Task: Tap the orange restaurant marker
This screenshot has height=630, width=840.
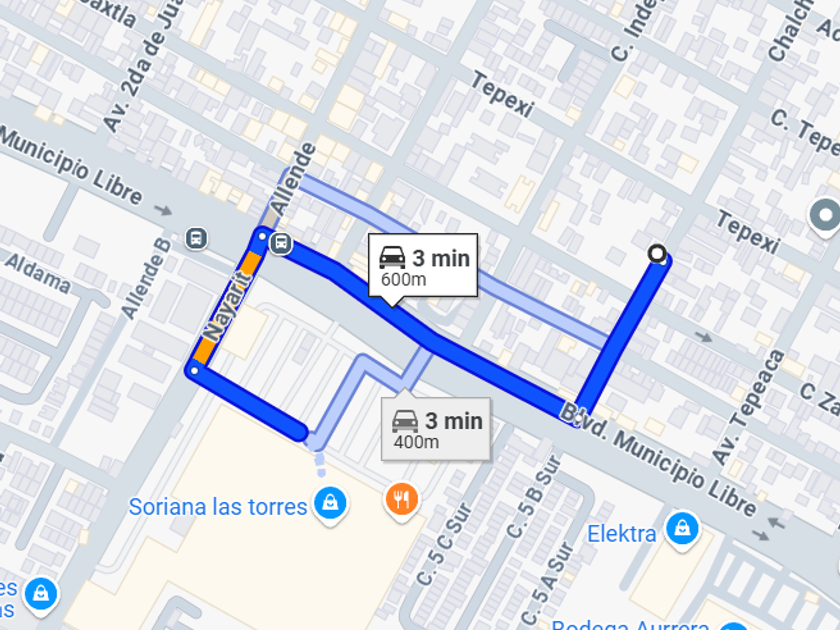Action: 401,499
